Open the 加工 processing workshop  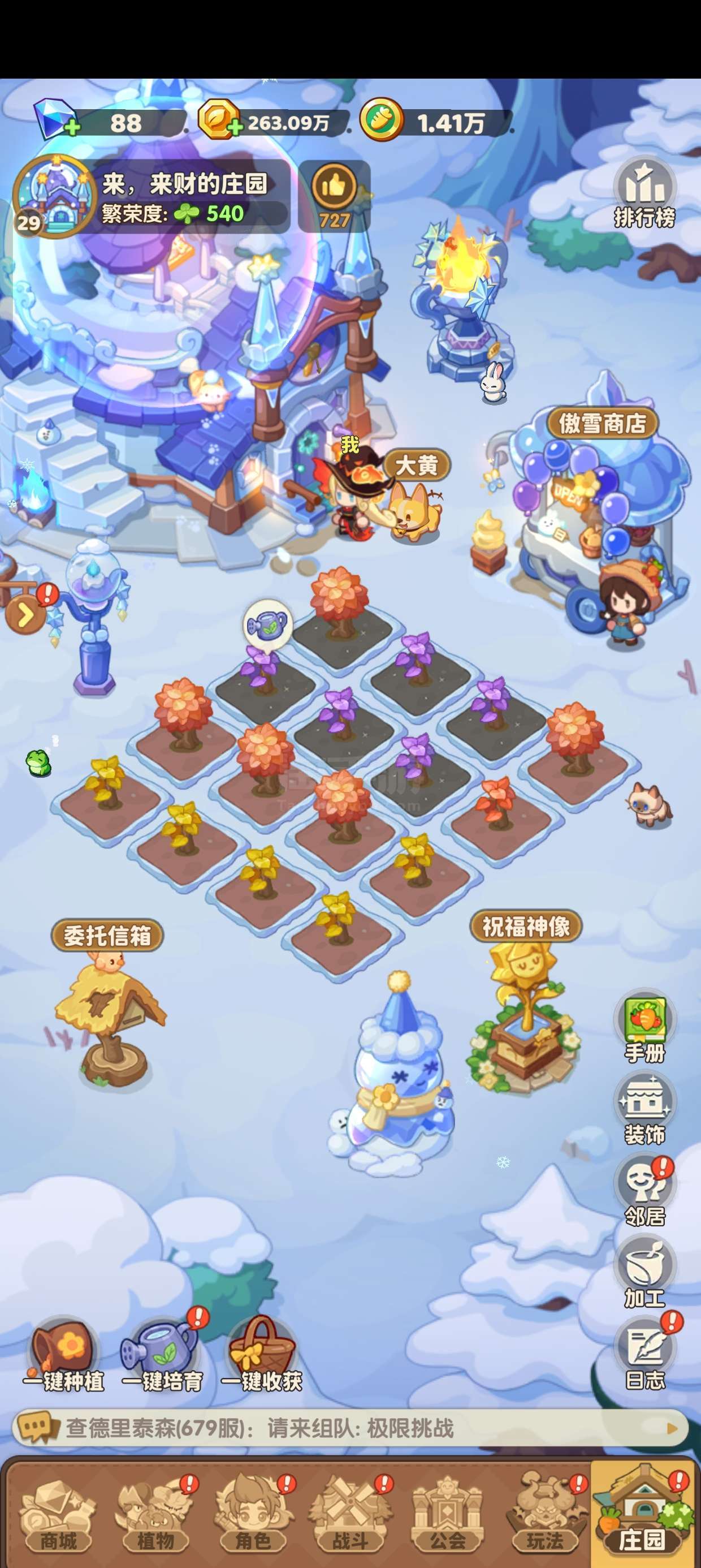pyautogui.click(x=644, y=1273)
